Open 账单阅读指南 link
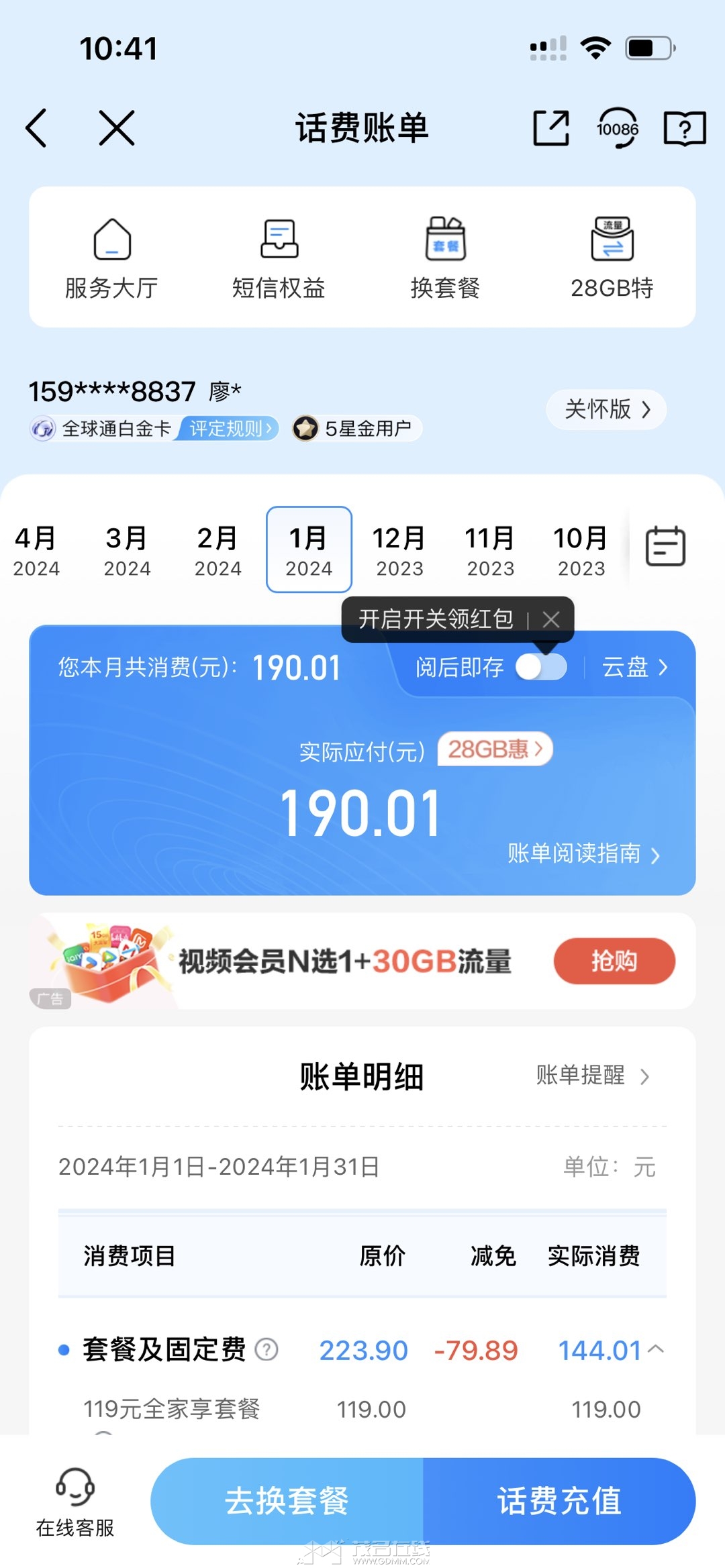 point(583,853)
